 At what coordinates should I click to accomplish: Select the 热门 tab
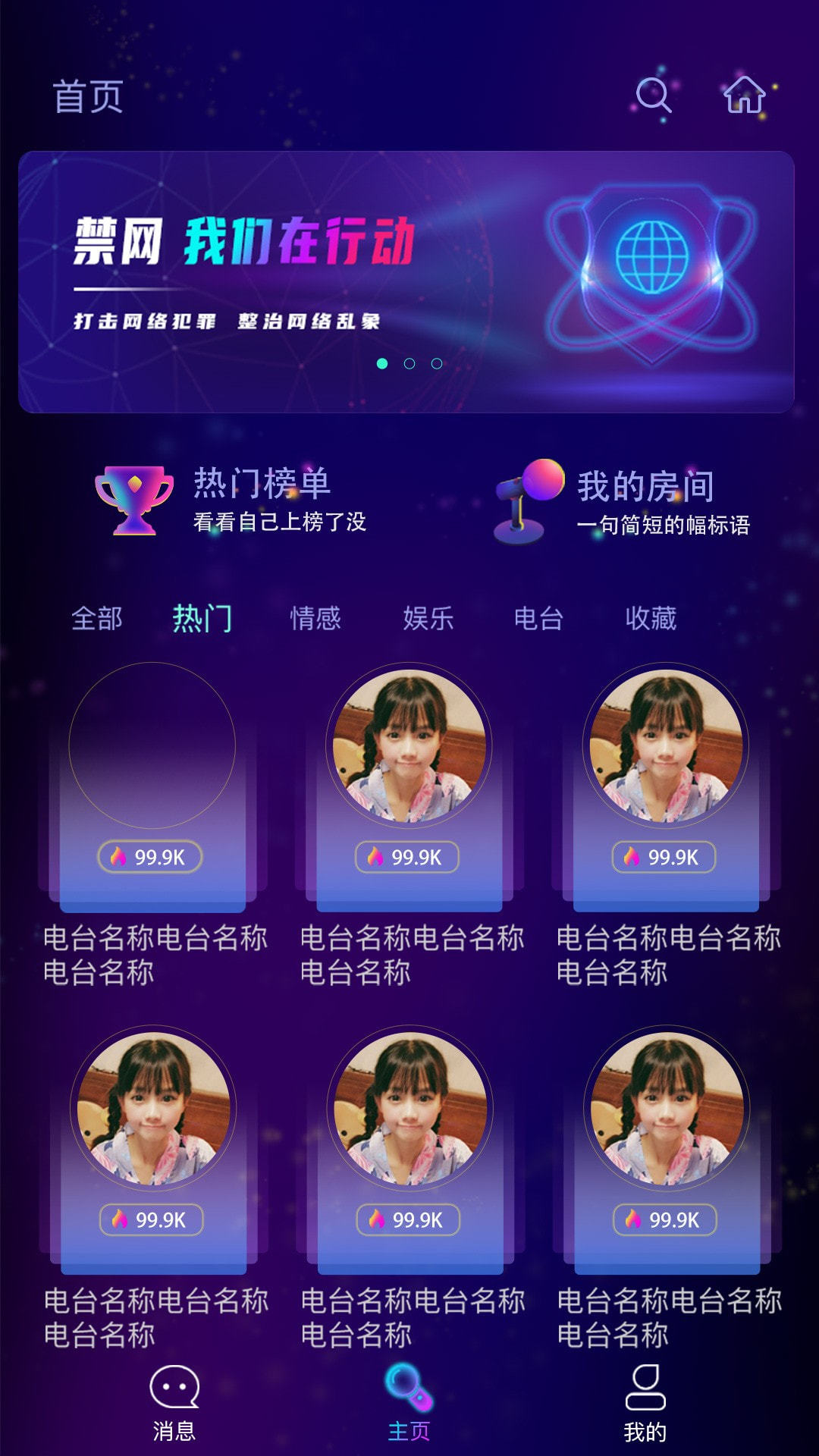(202, 619)
